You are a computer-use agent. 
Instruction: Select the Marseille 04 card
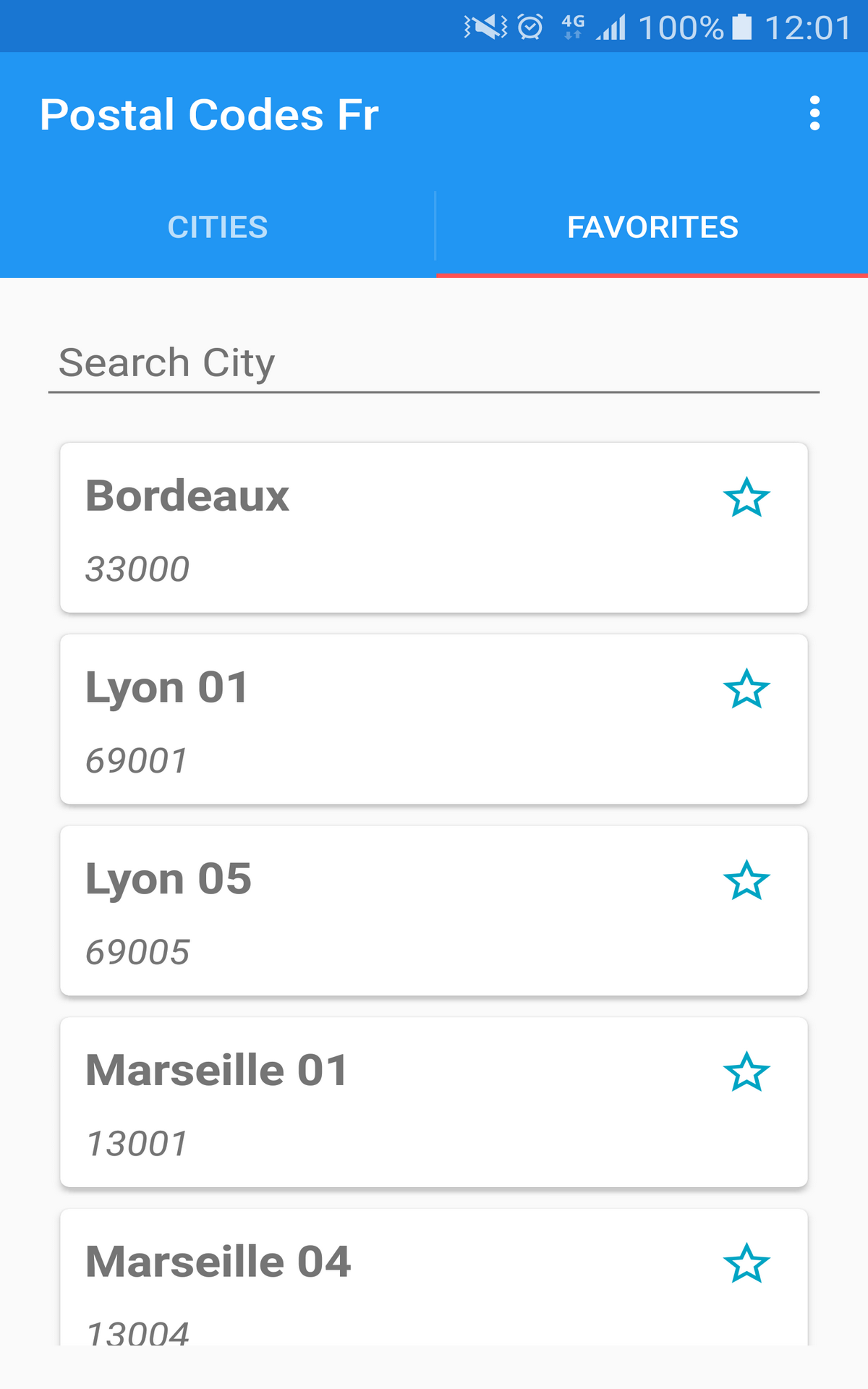(x=362, y=1280)
